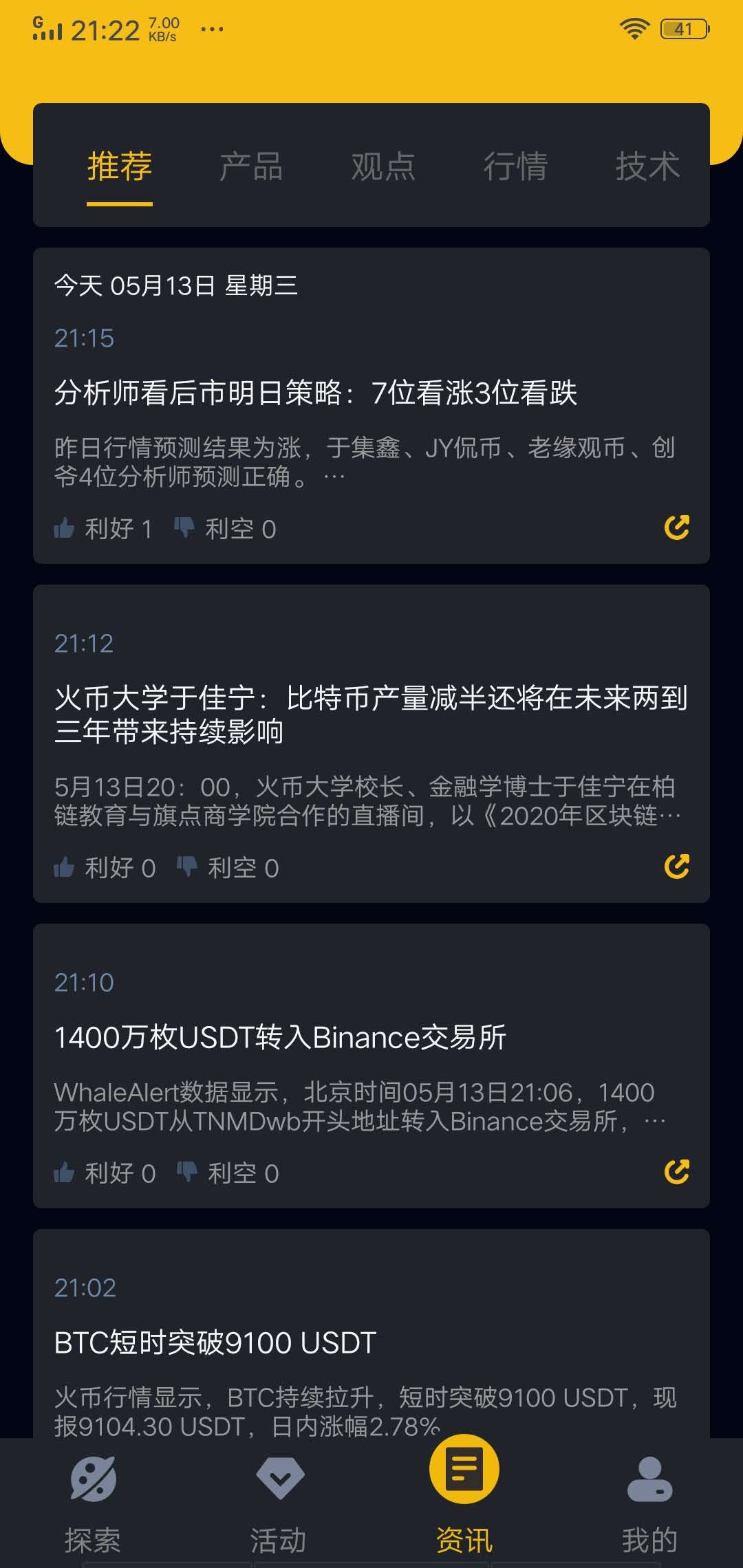Tap the Wi-Fi status bar icon
The width and height of the screenshot is (743, 1568).
click(x=634, y=28)
